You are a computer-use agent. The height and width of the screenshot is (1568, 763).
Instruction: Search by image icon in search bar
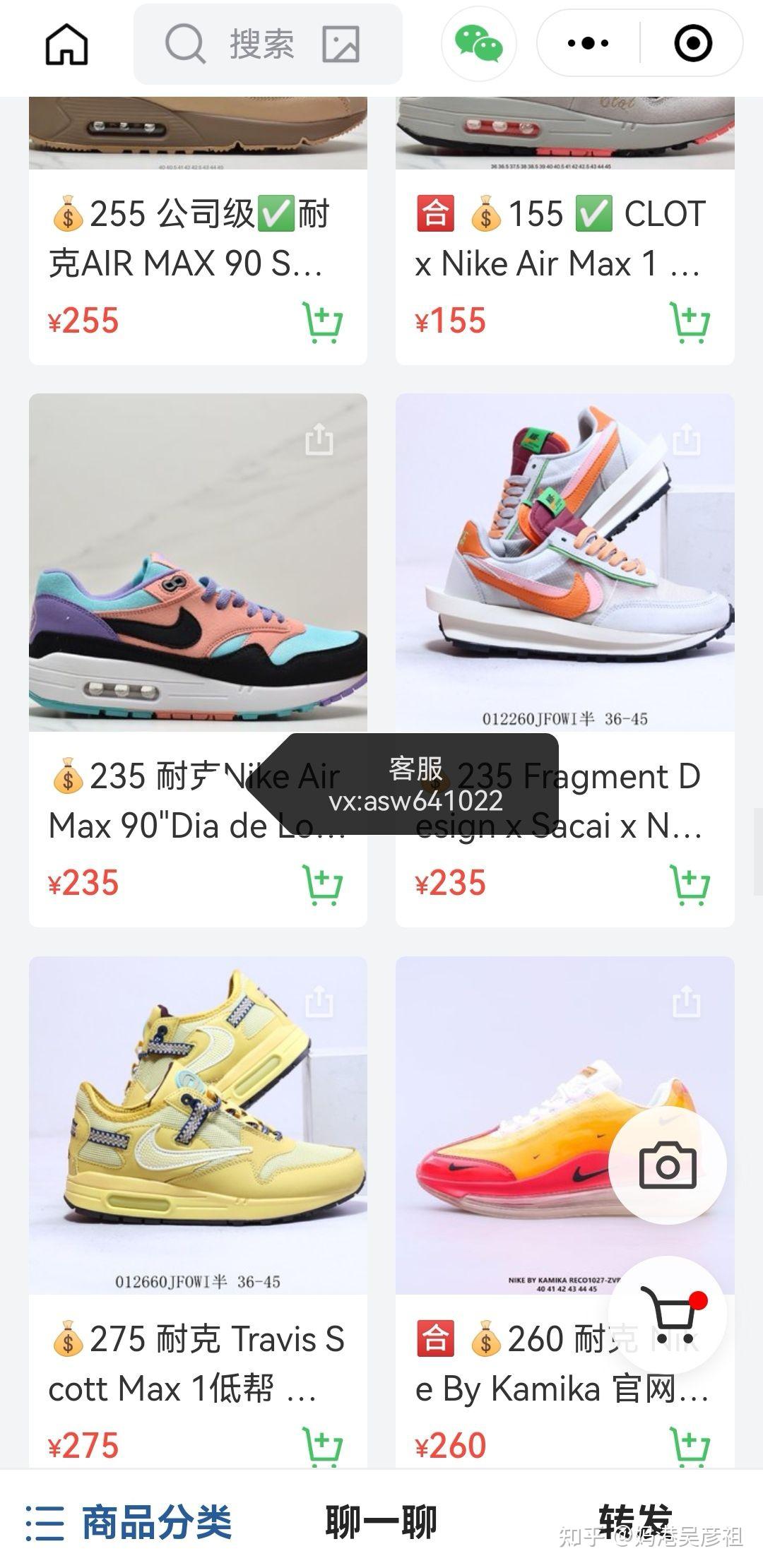[341, 44]
